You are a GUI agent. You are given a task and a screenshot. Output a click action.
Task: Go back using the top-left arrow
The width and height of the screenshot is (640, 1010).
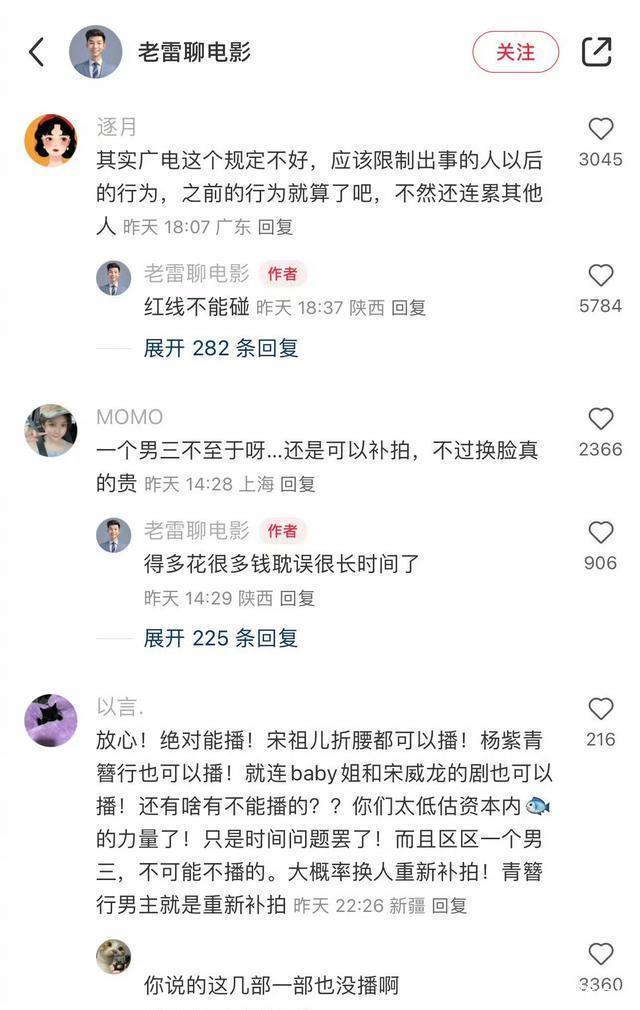coord(37,52)
